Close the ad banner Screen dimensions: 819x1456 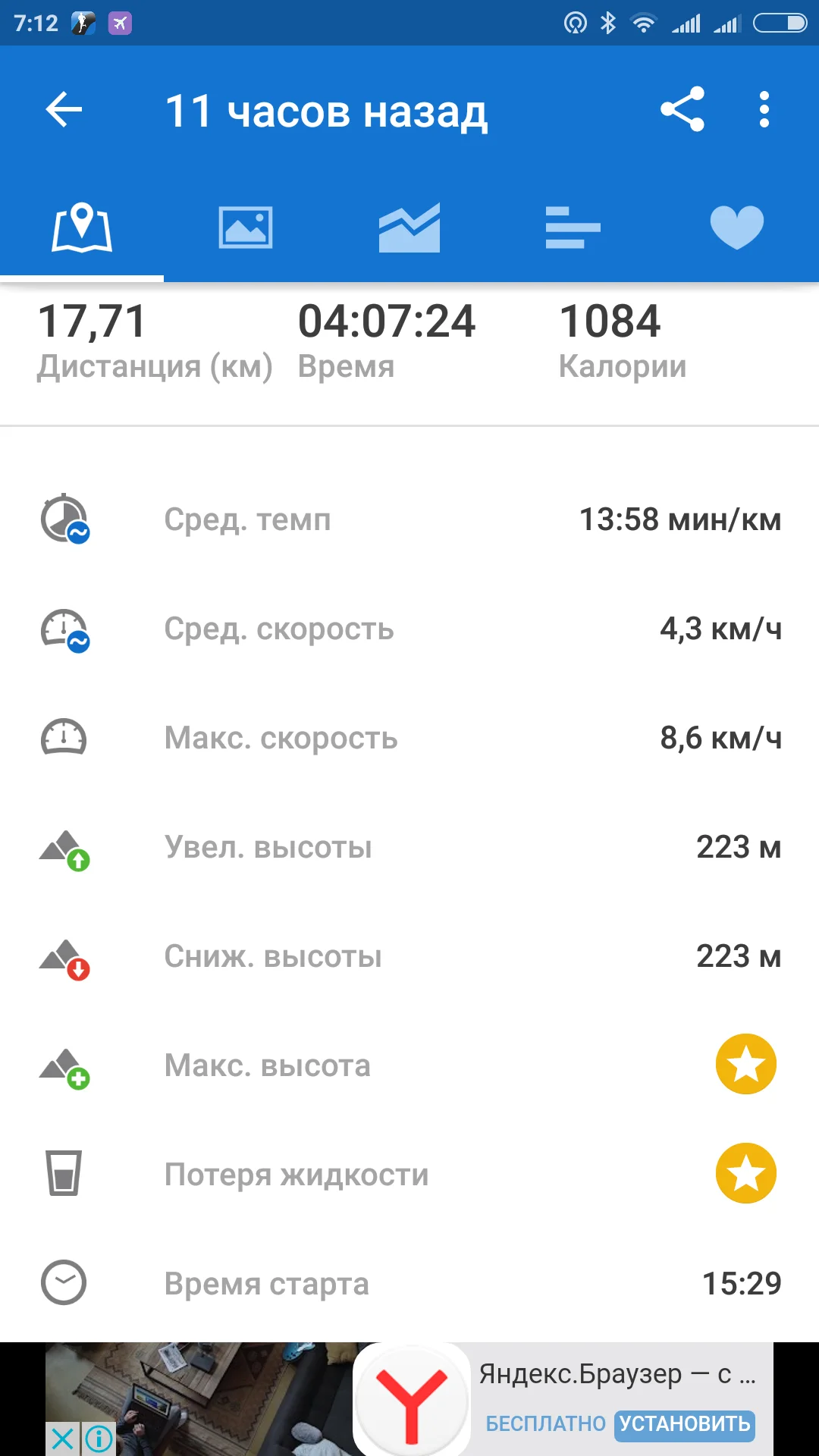coord(63,1438)
